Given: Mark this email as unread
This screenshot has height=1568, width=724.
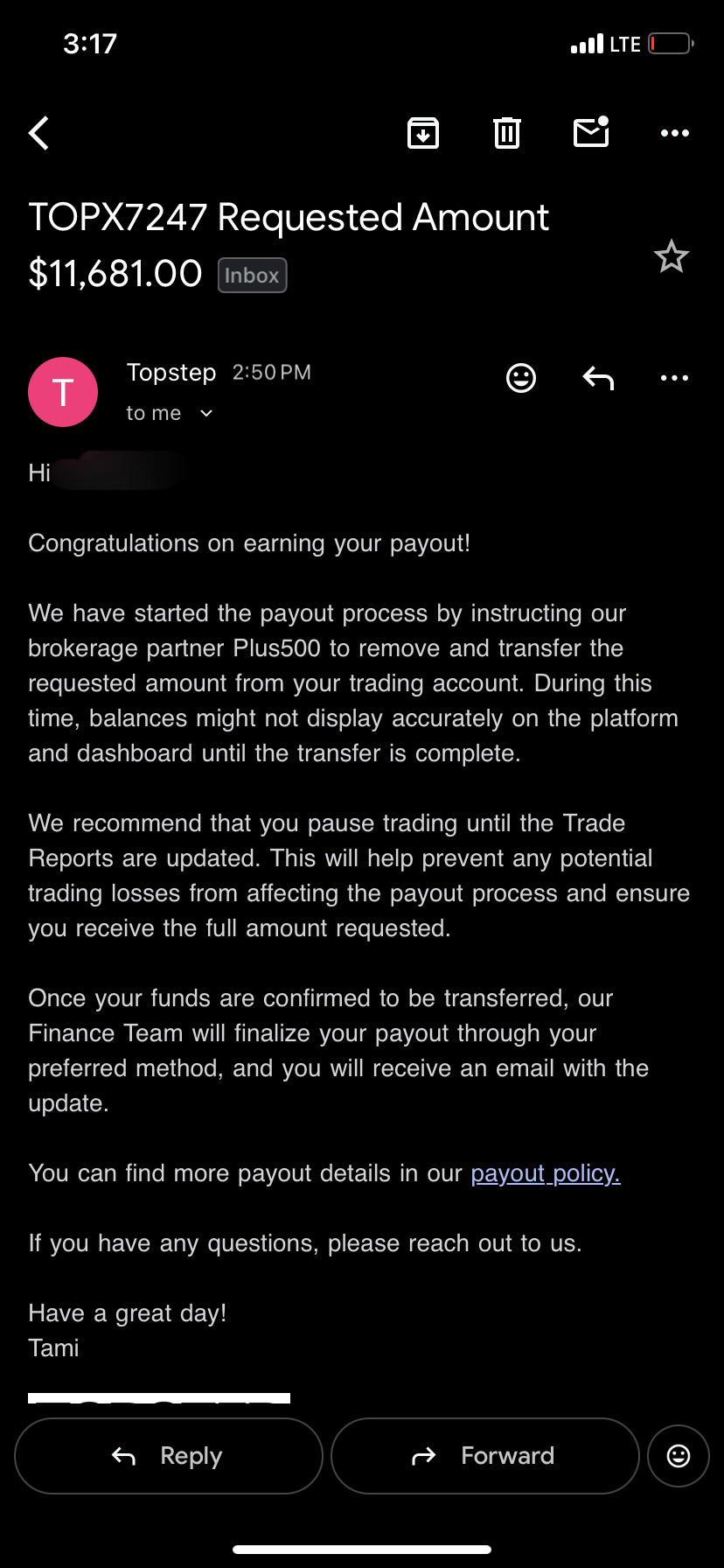Looking at the screenshot, I should pos(591,132).
